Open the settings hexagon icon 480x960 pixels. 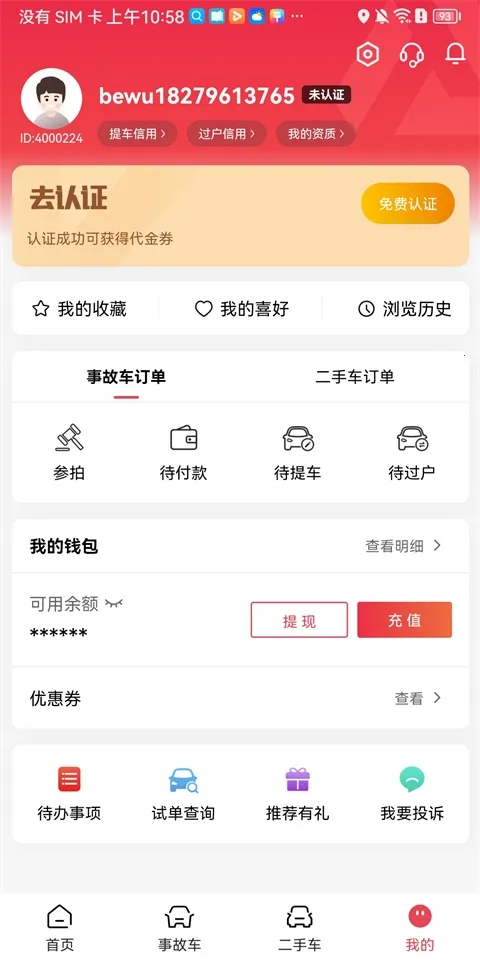[367, 55]
